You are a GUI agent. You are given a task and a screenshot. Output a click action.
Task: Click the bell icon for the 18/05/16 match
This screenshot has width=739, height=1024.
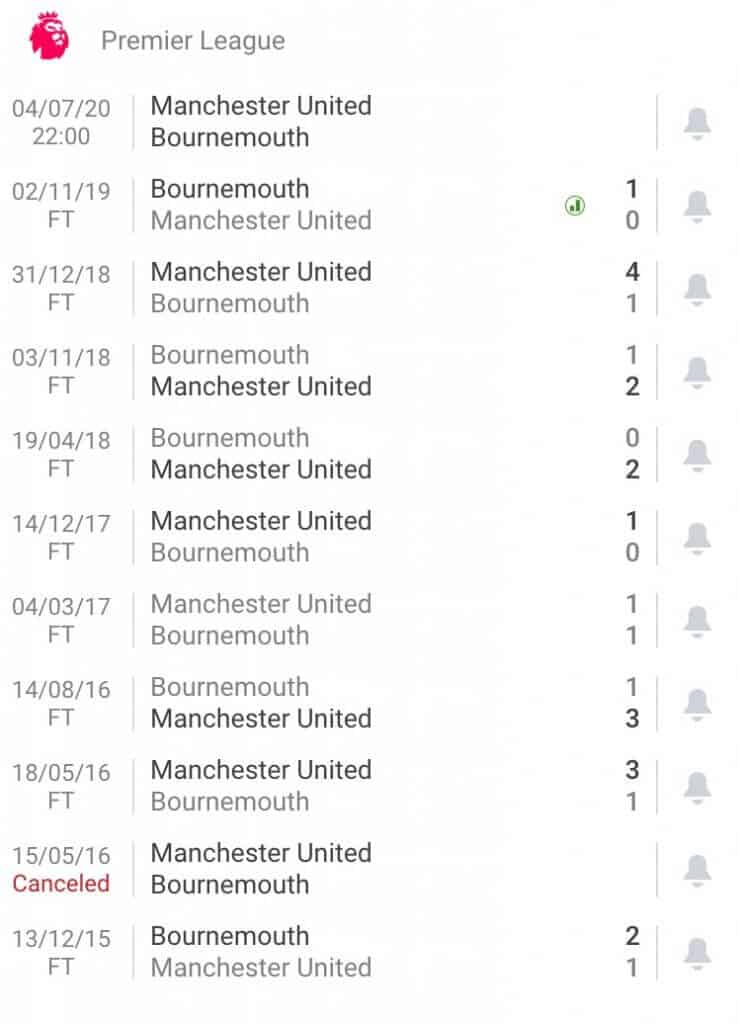(698, 785)
